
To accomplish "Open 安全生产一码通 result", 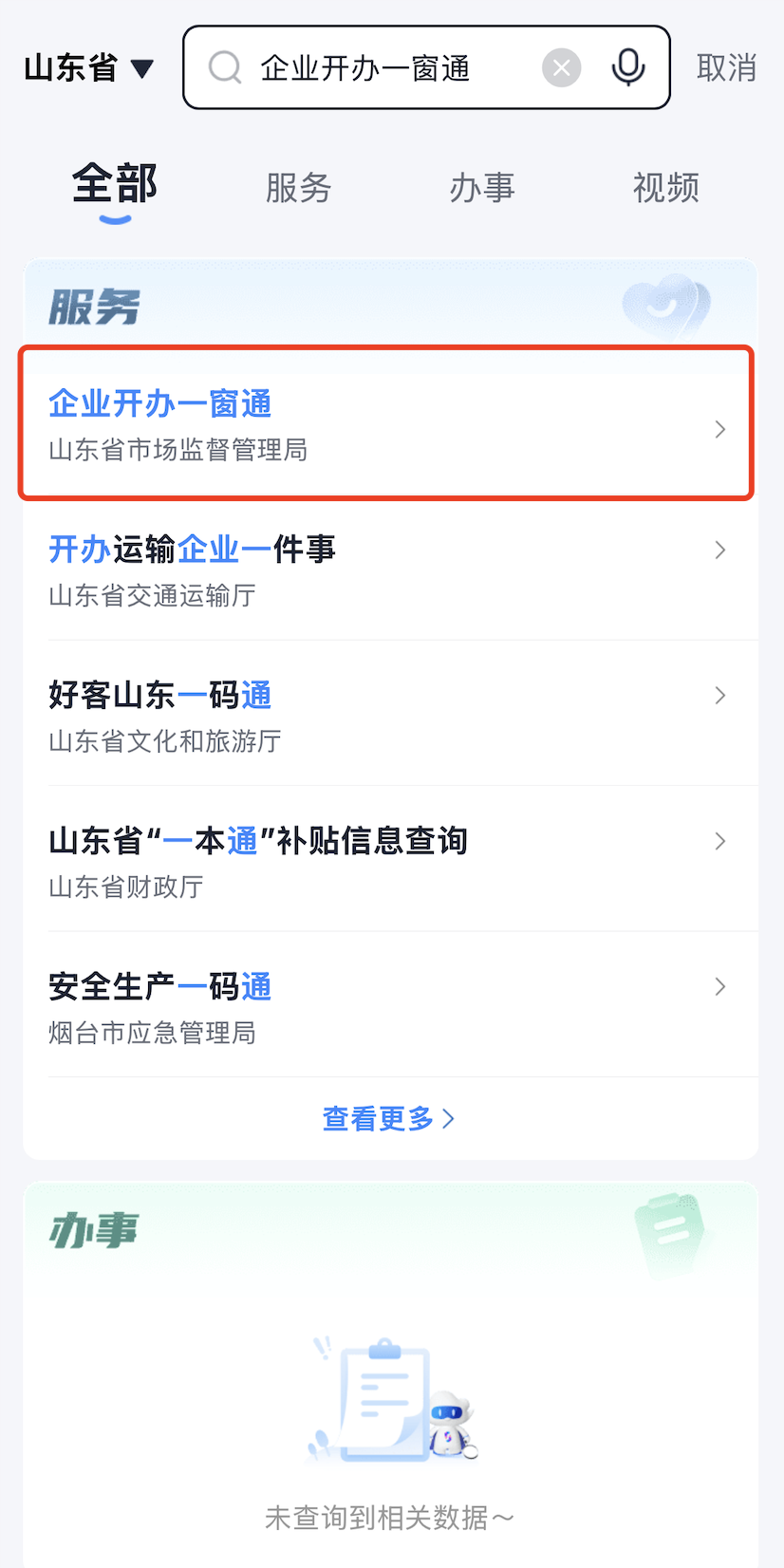I will click(x=387, y=1006).
